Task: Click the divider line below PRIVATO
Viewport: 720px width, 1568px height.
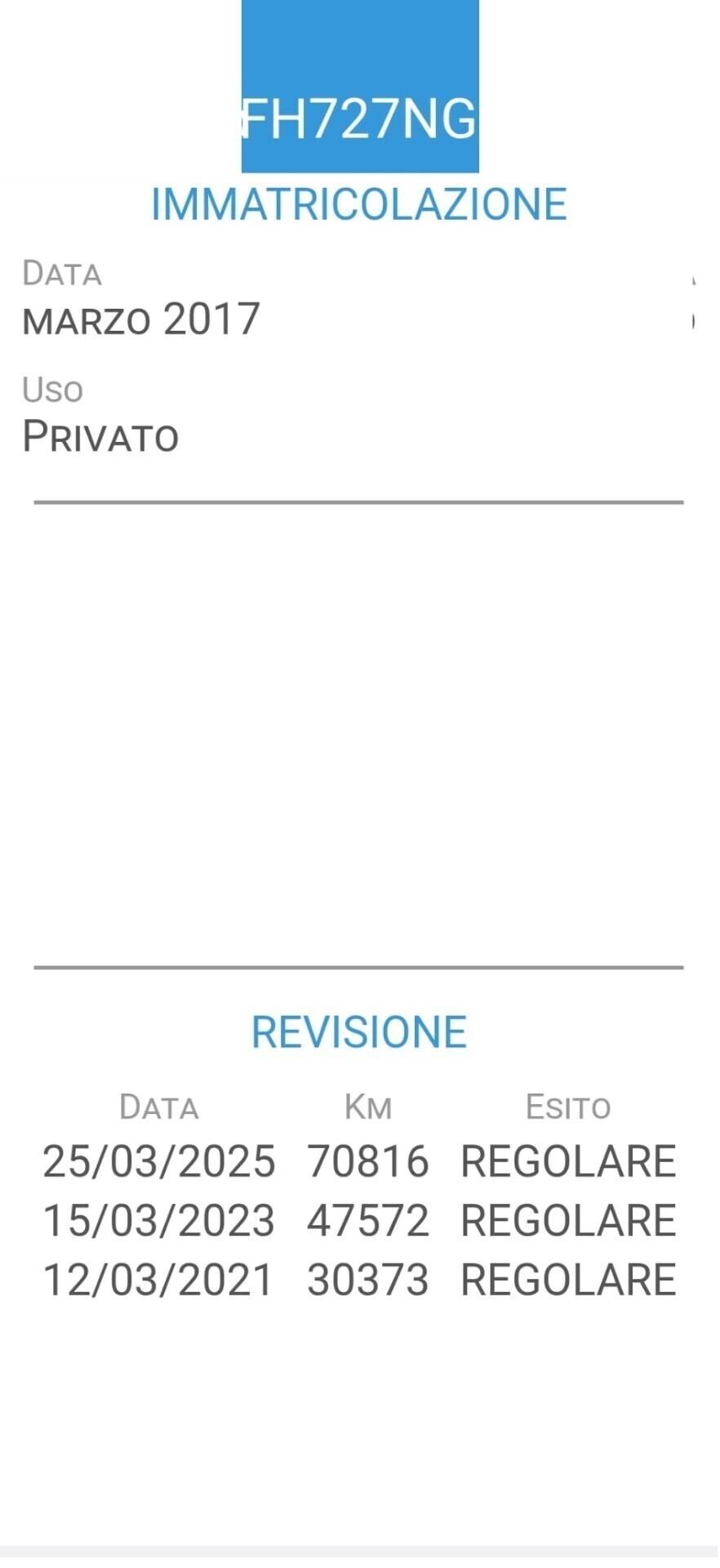Action: tap(359, 501)
